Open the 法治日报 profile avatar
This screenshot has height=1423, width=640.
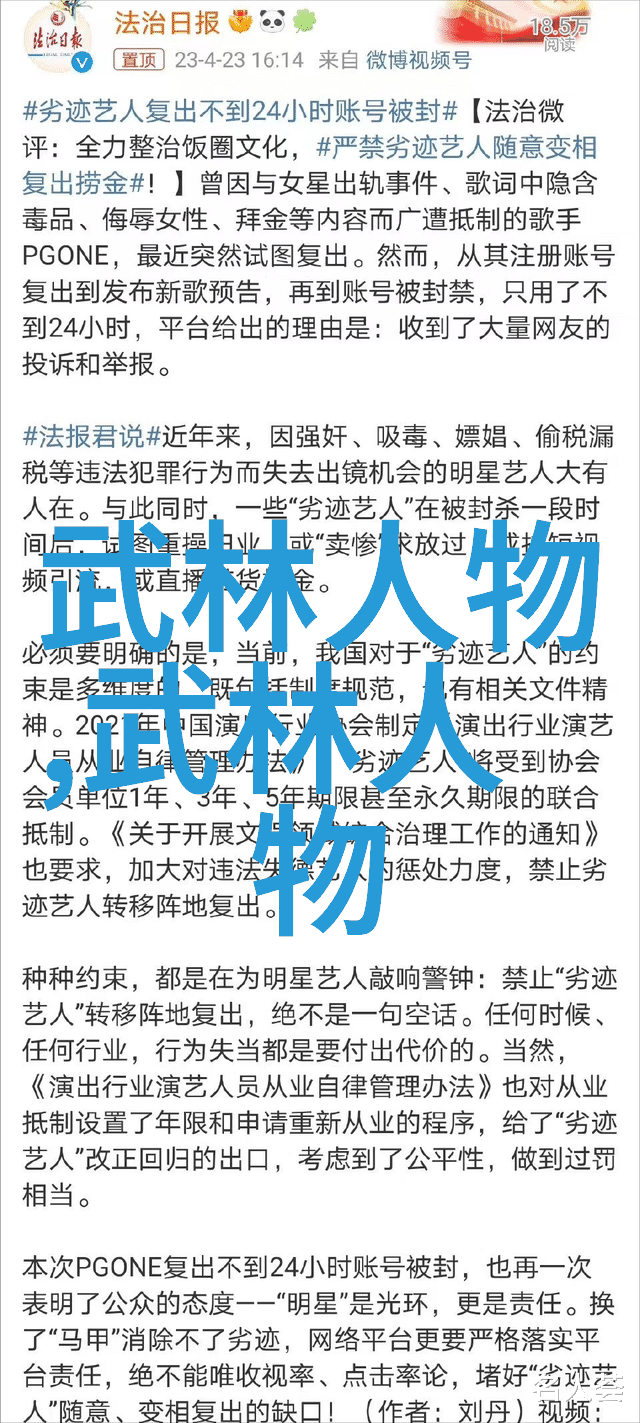(54, 38)
